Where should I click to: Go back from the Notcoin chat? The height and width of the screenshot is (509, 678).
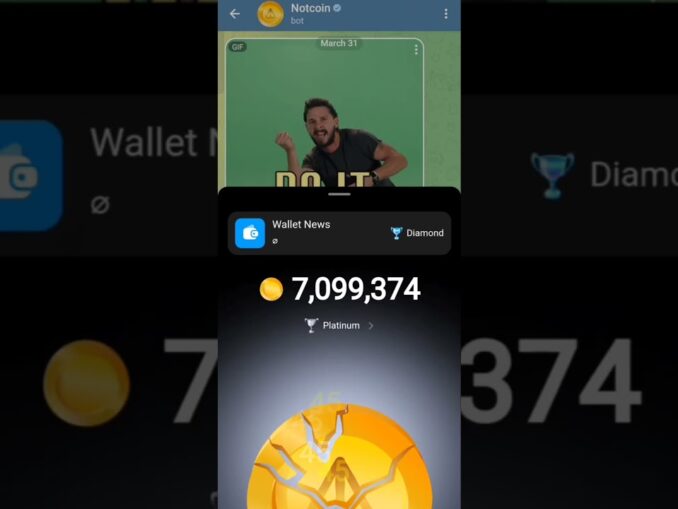[235, 14]
